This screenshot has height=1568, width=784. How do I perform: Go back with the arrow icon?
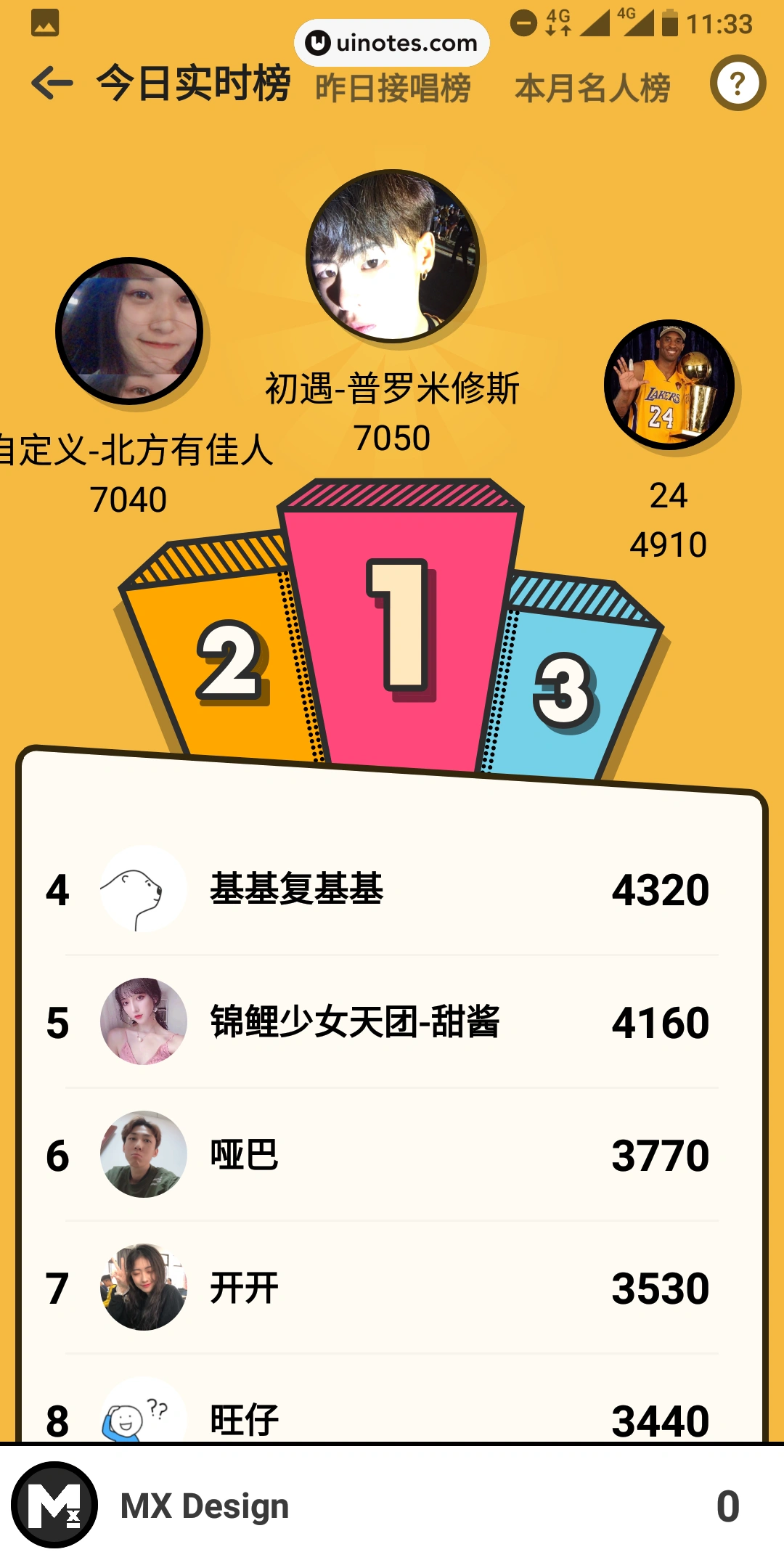click(52, 83)
